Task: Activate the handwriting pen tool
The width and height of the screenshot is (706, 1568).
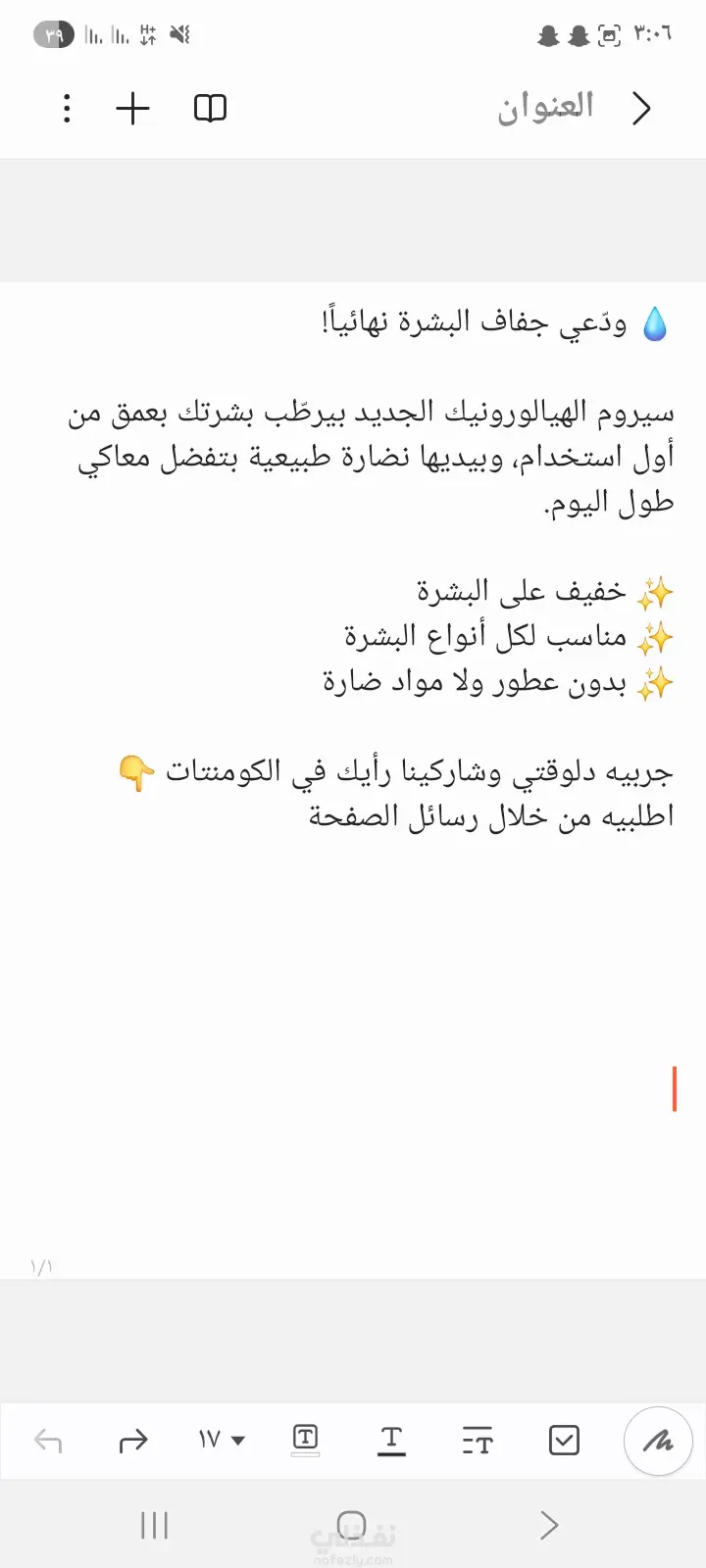Action: tap(658, 1441)
